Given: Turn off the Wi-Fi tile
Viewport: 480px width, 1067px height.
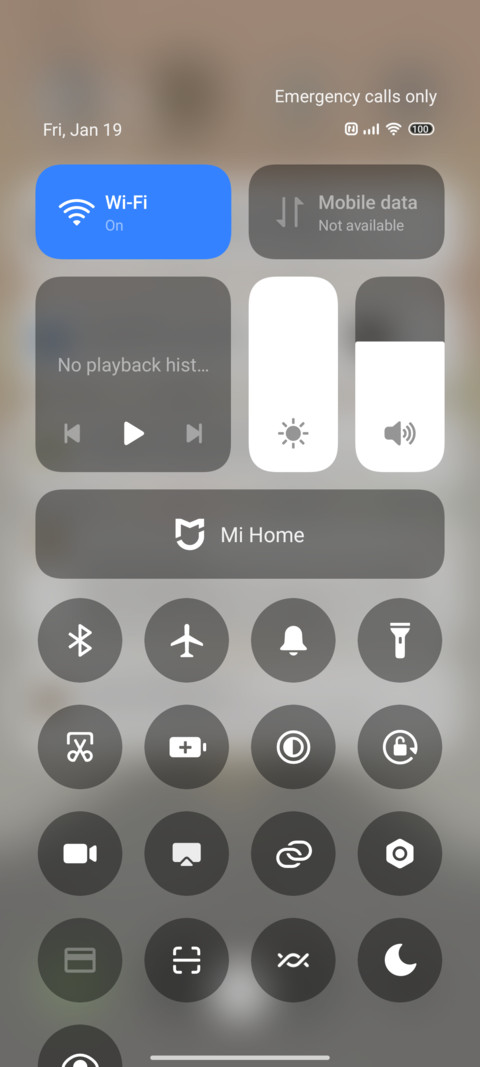Looking at the screenshot, I should click(x=133, y=212).
